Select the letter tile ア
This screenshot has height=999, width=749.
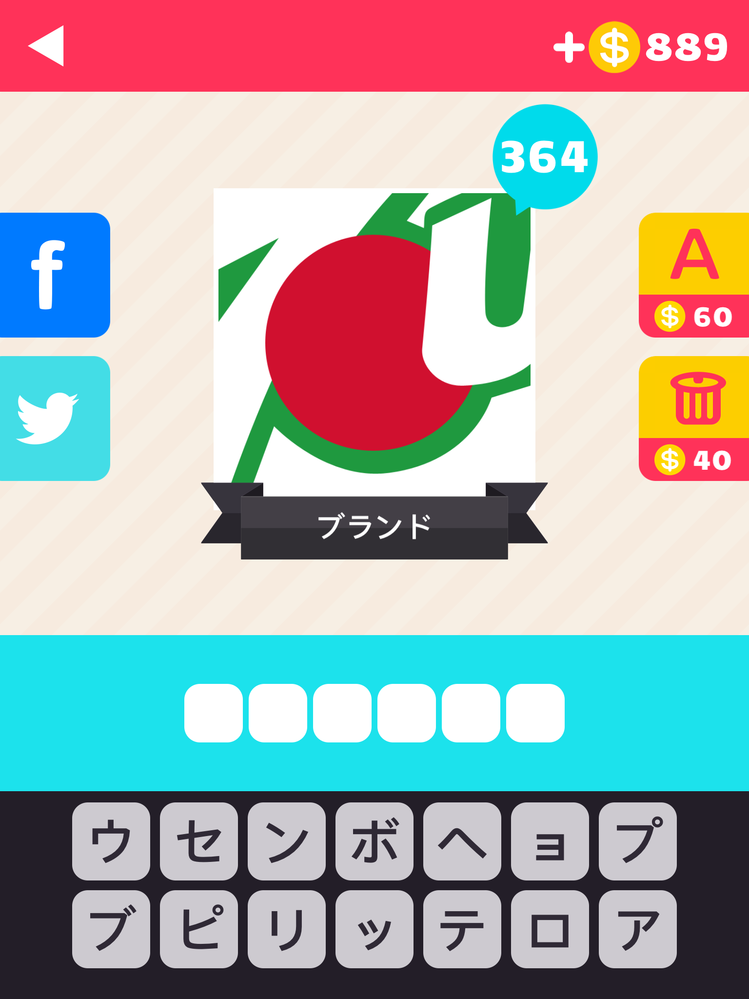click(x=638, y=929)
